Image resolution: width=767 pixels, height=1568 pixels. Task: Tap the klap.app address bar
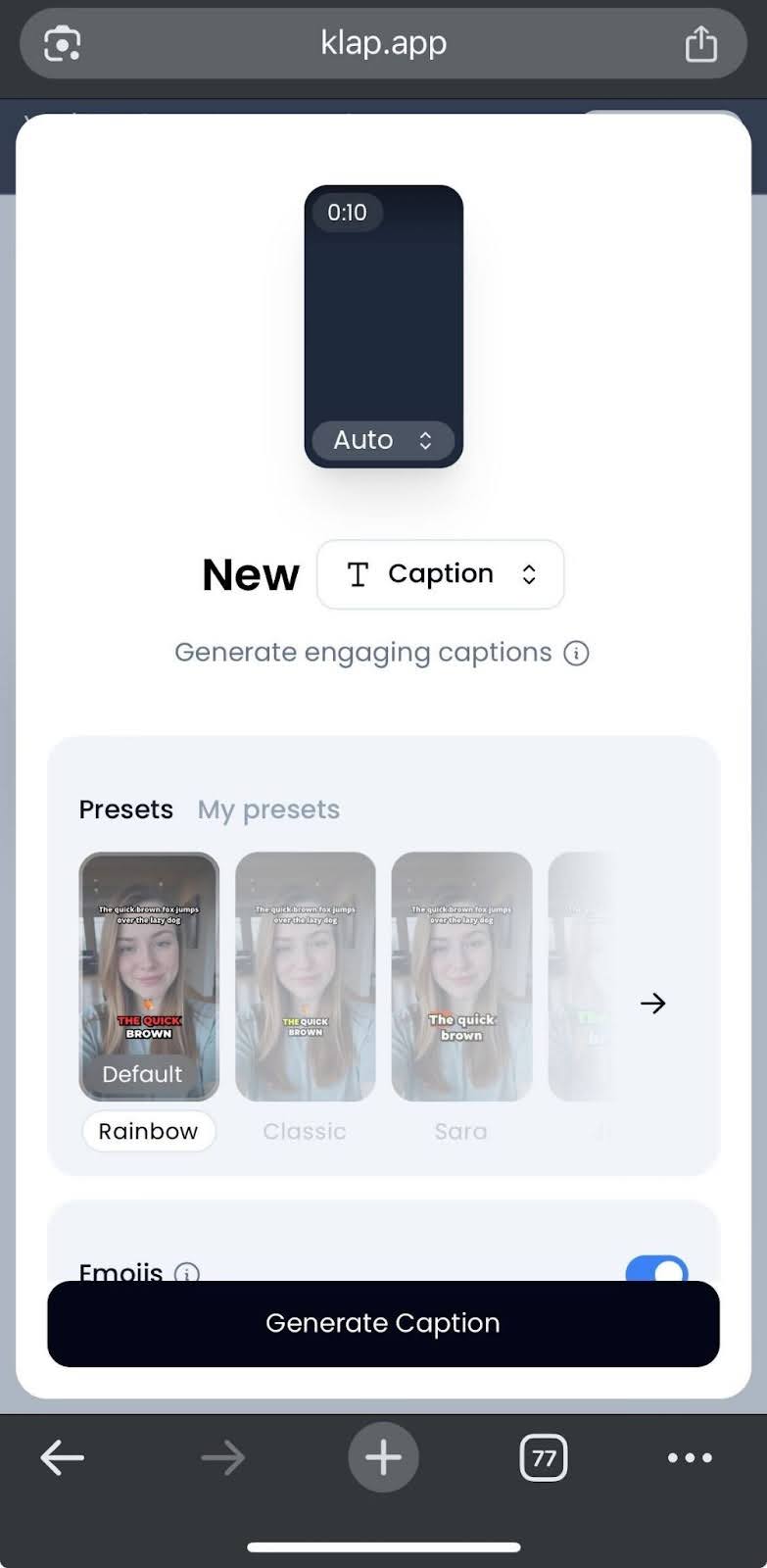383,43
